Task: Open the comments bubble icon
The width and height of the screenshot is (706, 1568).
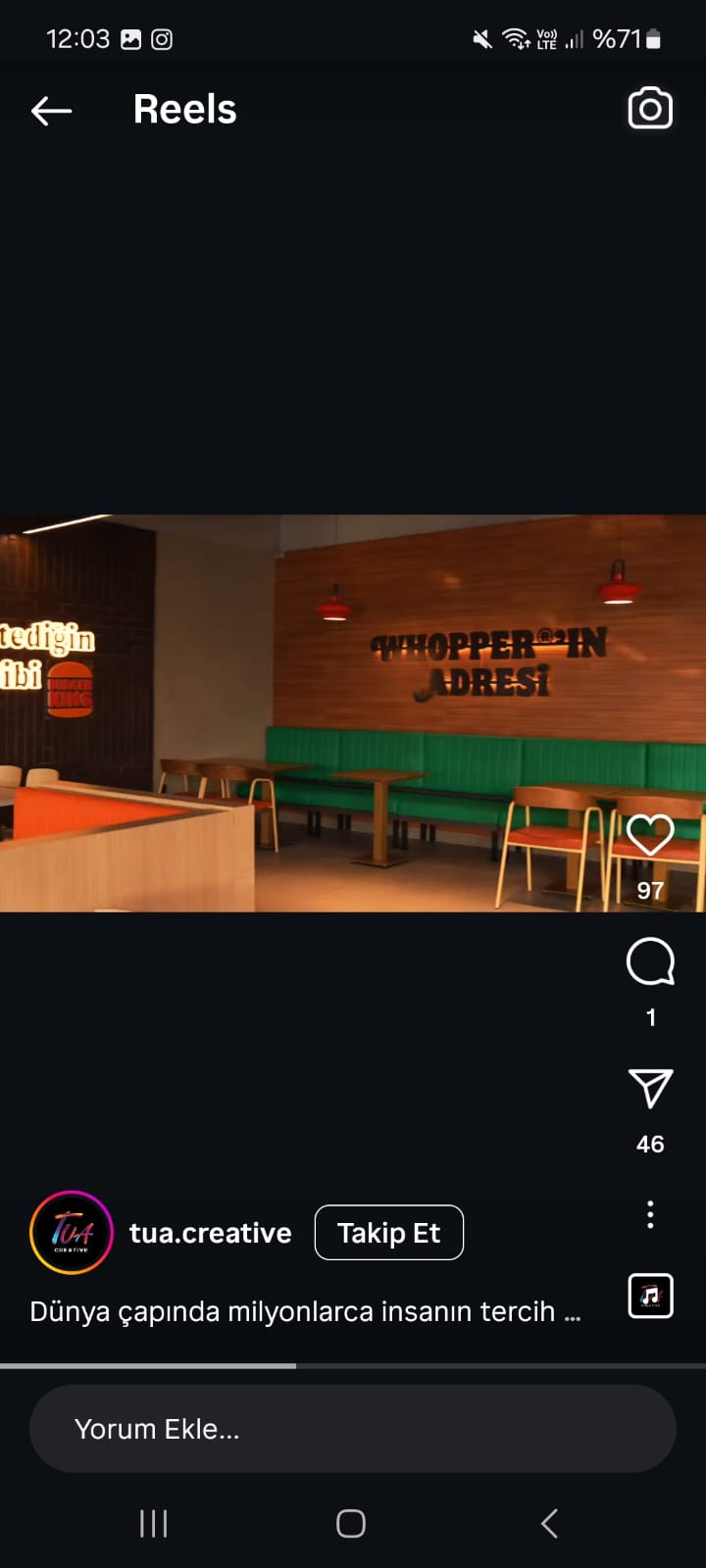Action: 650,962
